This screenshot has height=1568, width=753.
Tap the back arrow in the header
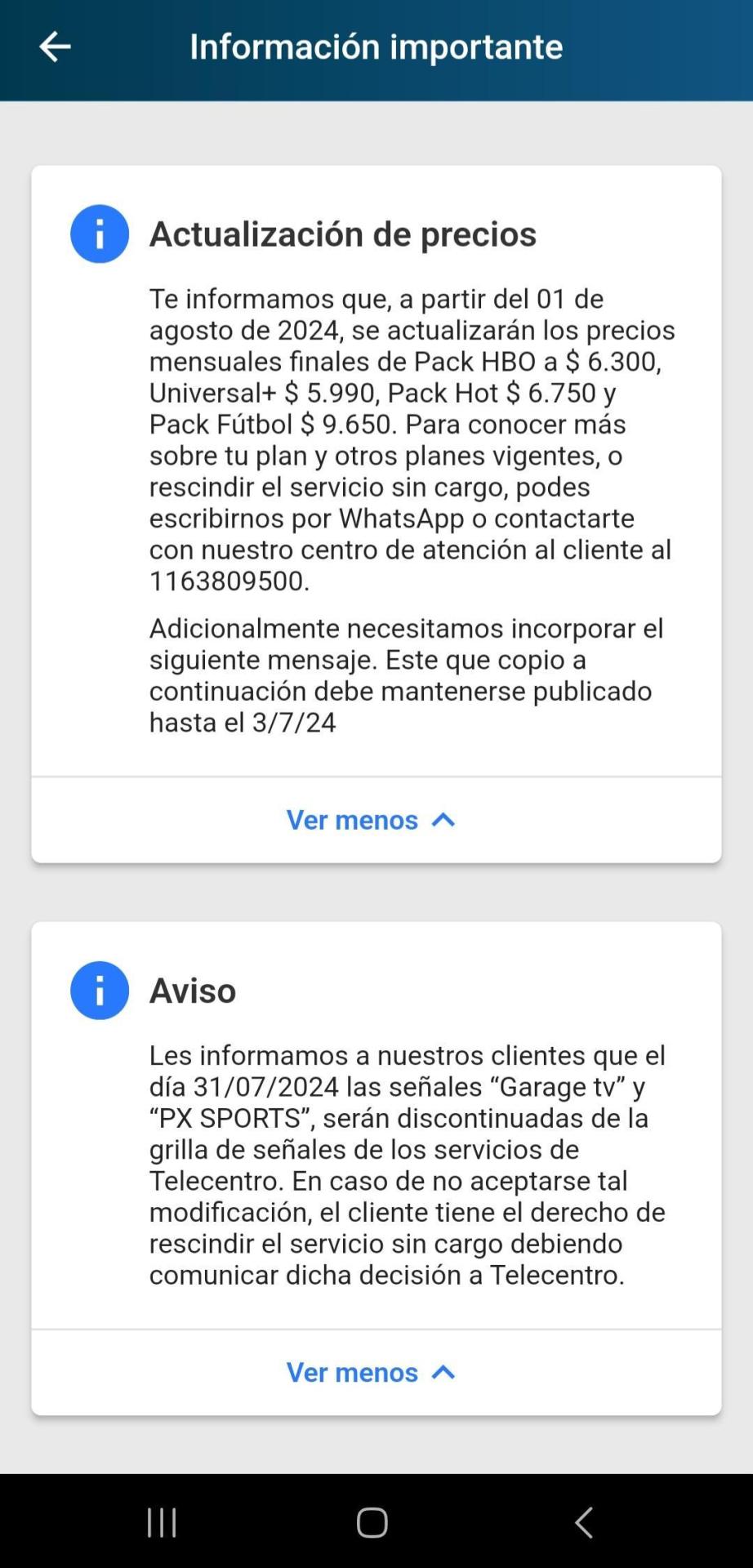click(54, 46)
